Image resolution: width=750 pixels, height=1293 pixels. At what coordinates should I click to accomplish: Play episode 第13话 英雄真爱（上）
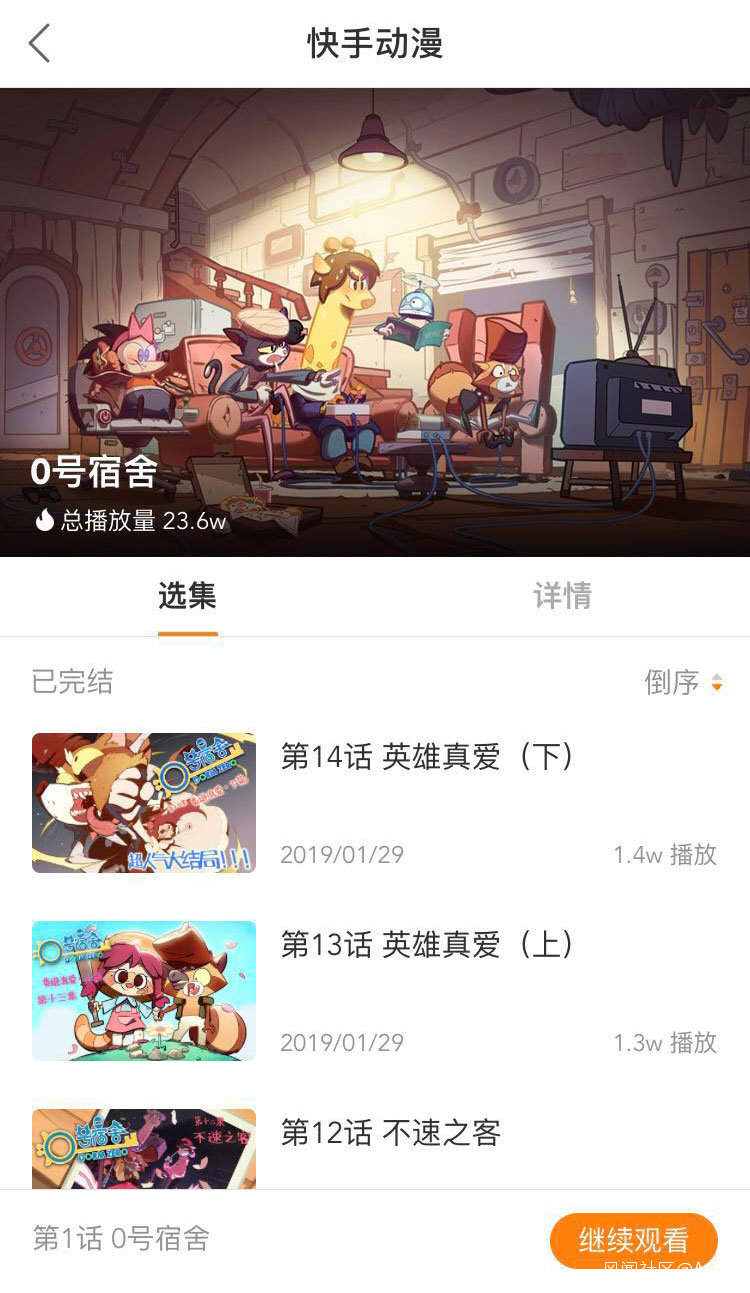[427, 945]
